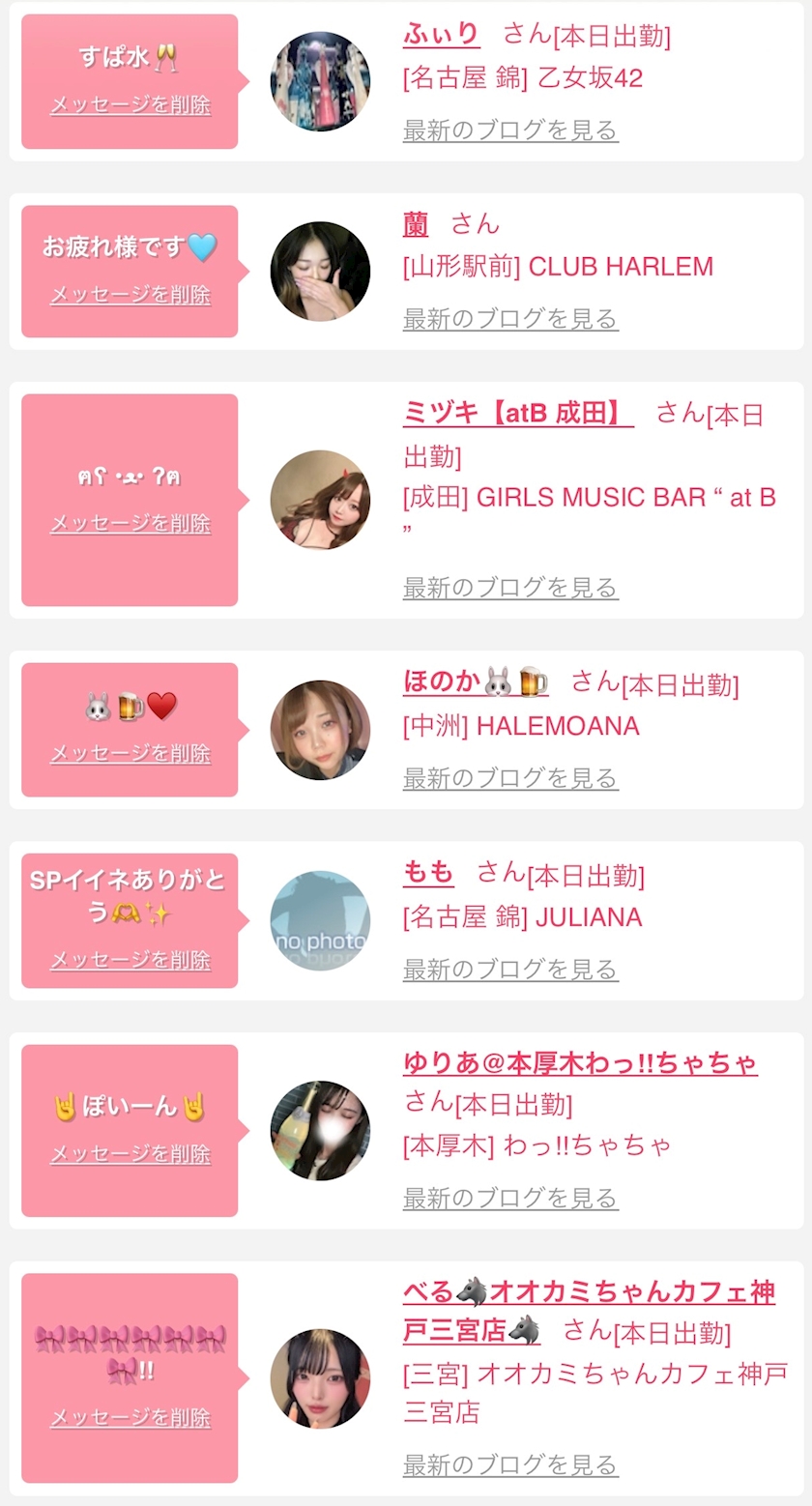
Task: Open 蘭's profile name link
Action: coord(416,224)
